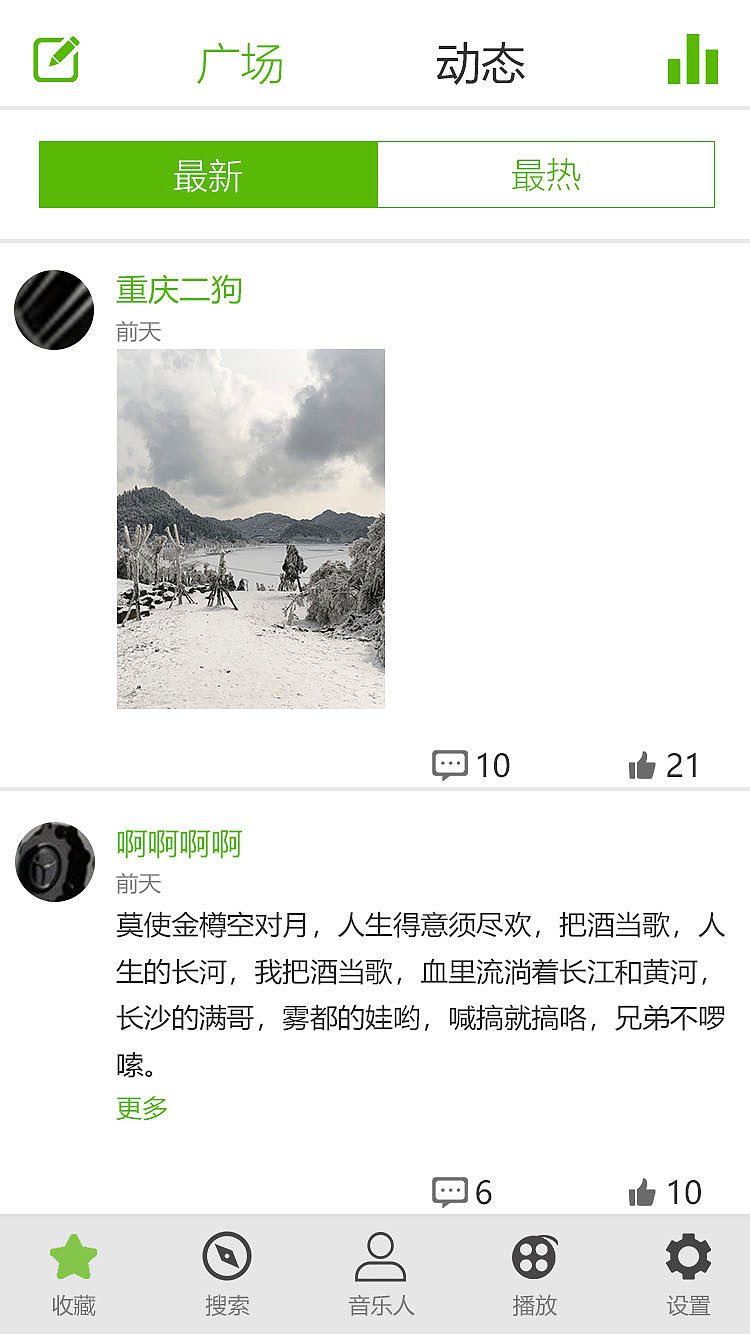Click the comment bubble icon showing 10

click(452, 765)
